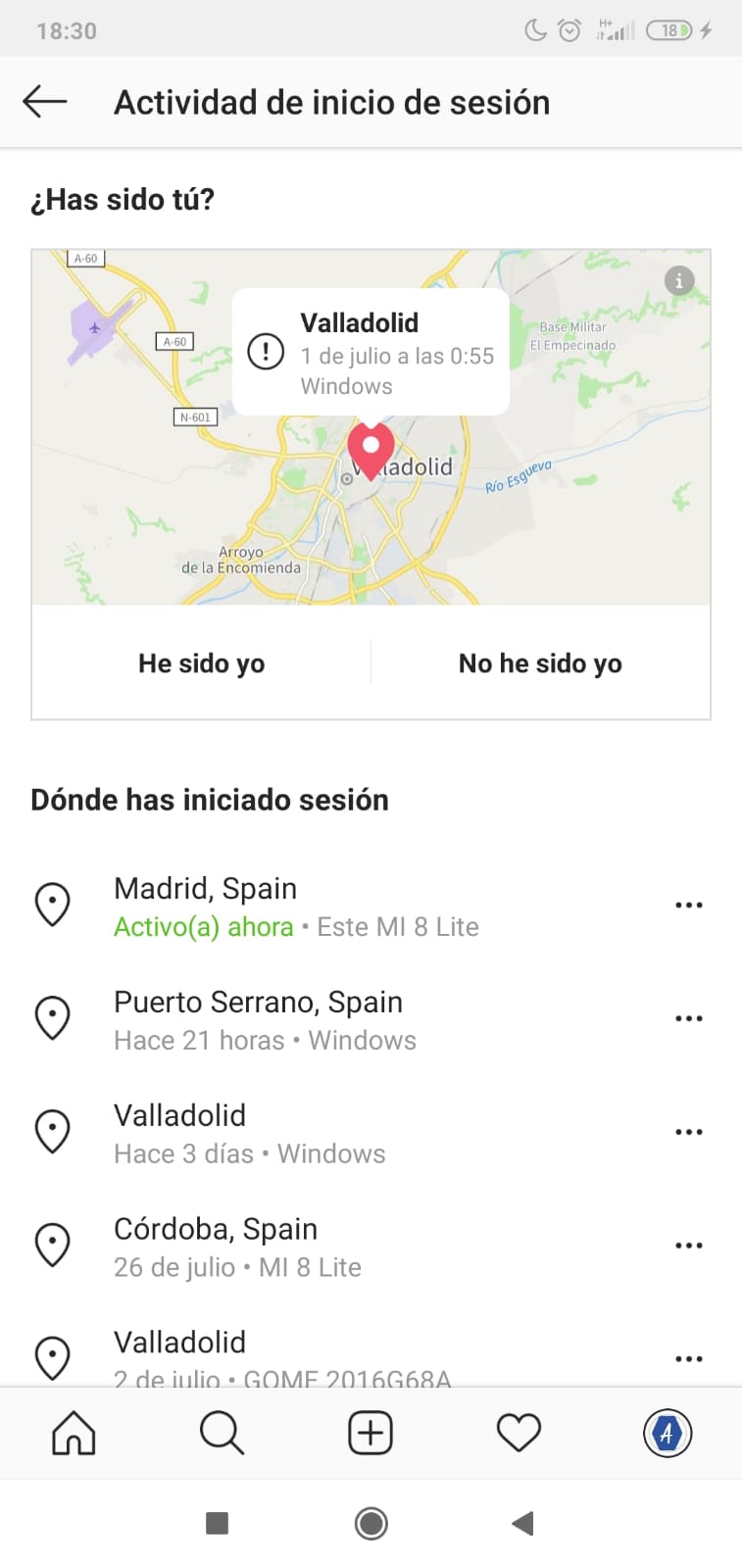Choose "No he sido yo"
The image size is (742, 1568).
(540, 663)
